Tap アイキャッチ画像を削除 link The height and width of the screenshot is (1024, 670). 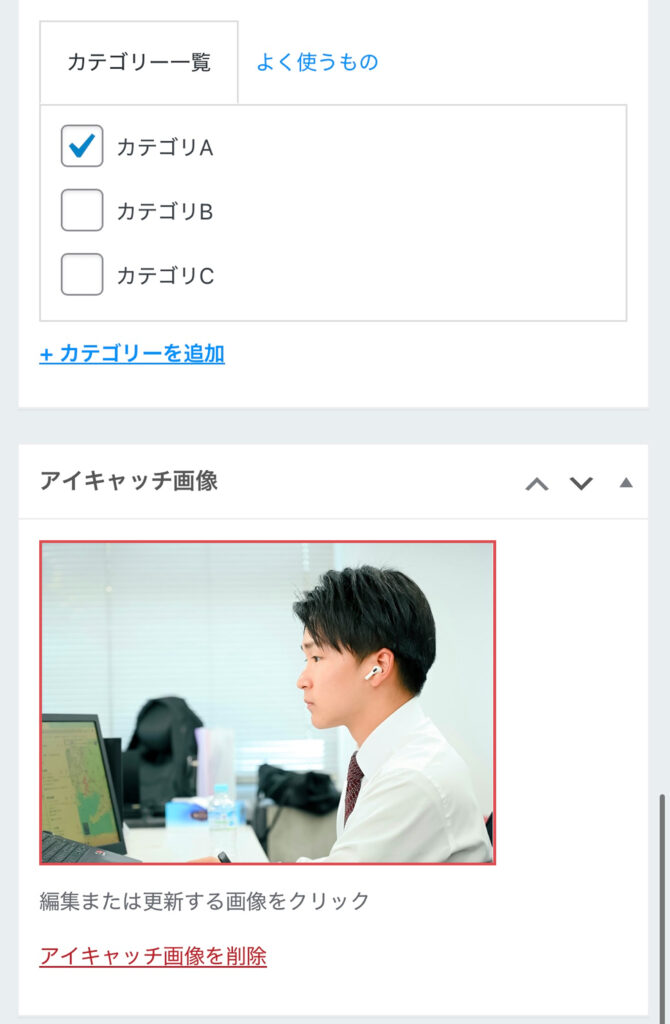(x=153, y=956)
